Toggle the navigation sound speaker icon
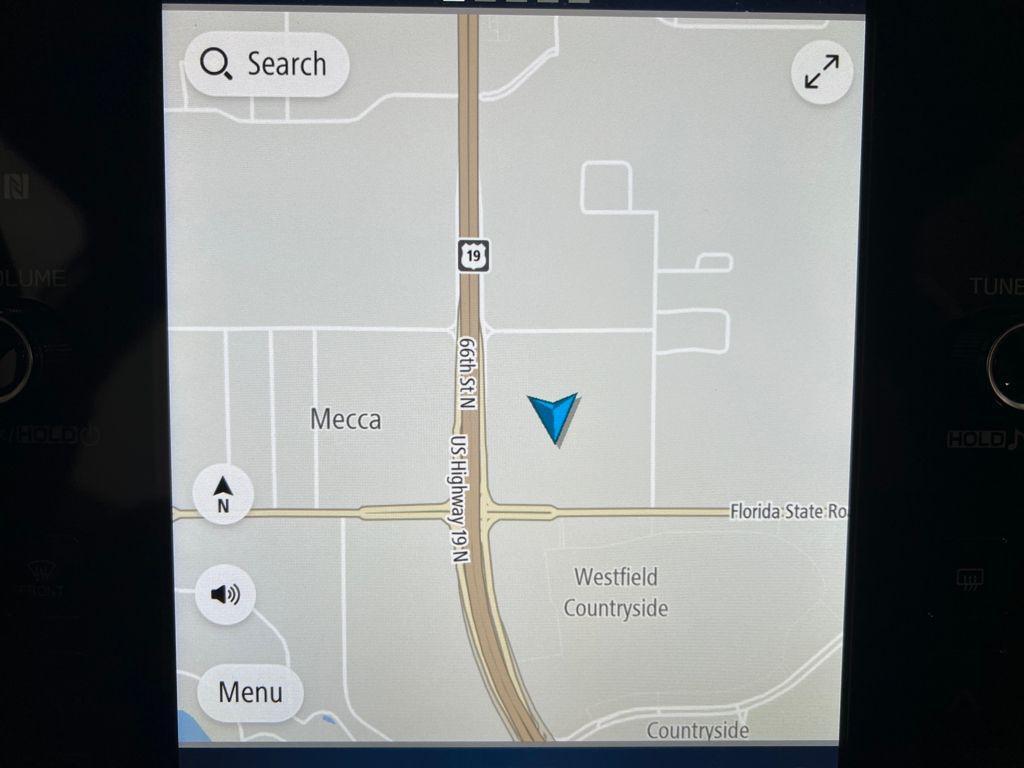Image resolution: width=1024 pixels, height=768 pixels. pos(224,595)
